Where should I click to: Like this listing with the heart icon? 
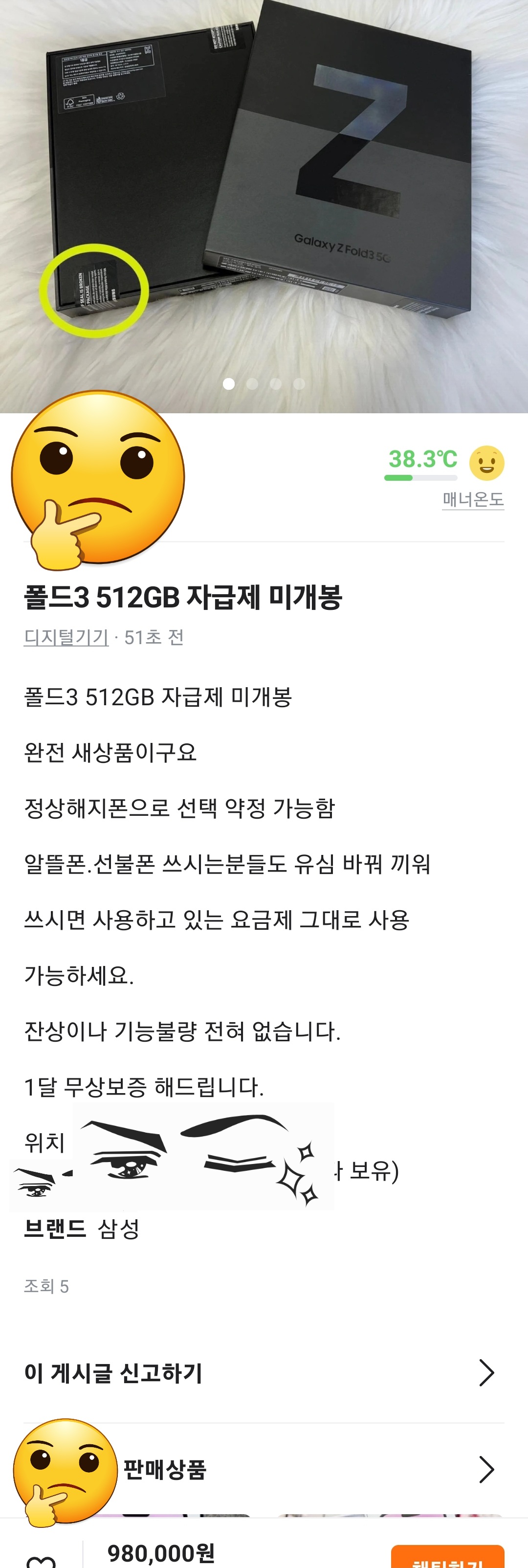[x=42, y=1561]
